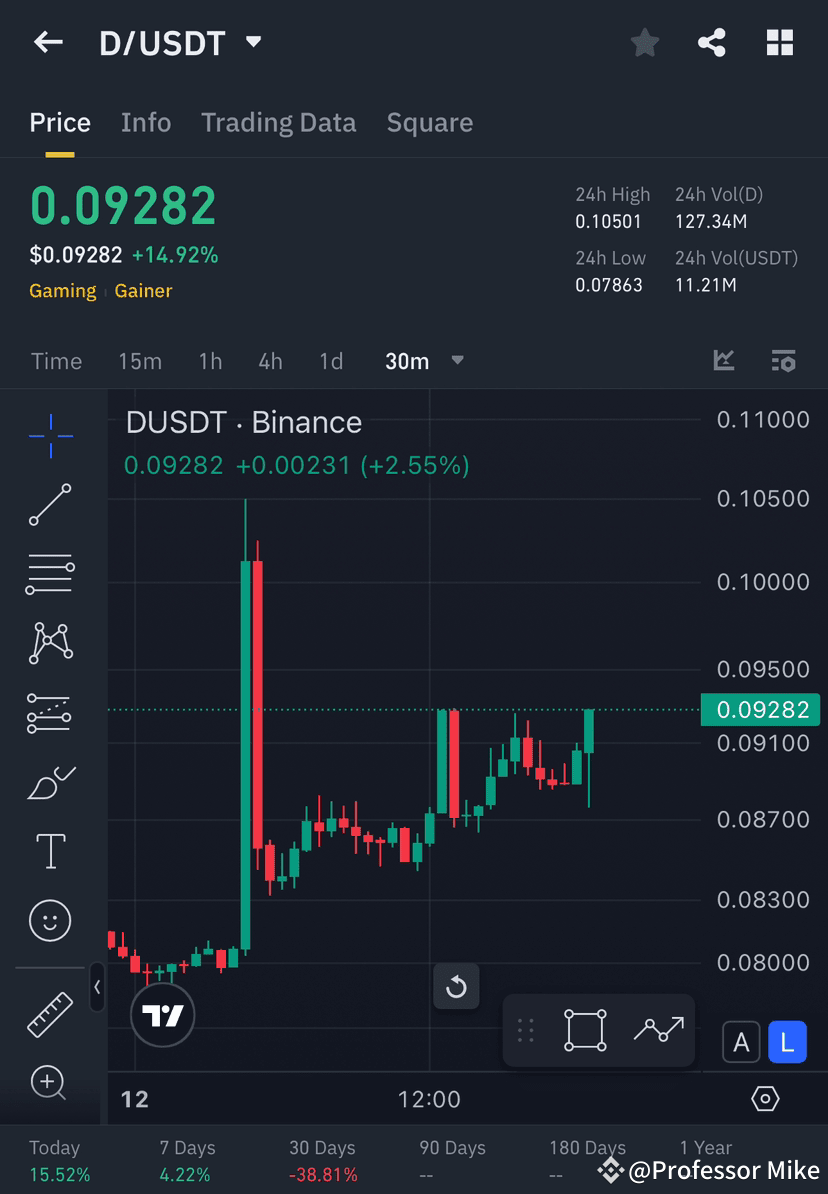Screen dimensions: 828x1194
Task: Switch to the Trading Data tab
Action: [278, 122]
